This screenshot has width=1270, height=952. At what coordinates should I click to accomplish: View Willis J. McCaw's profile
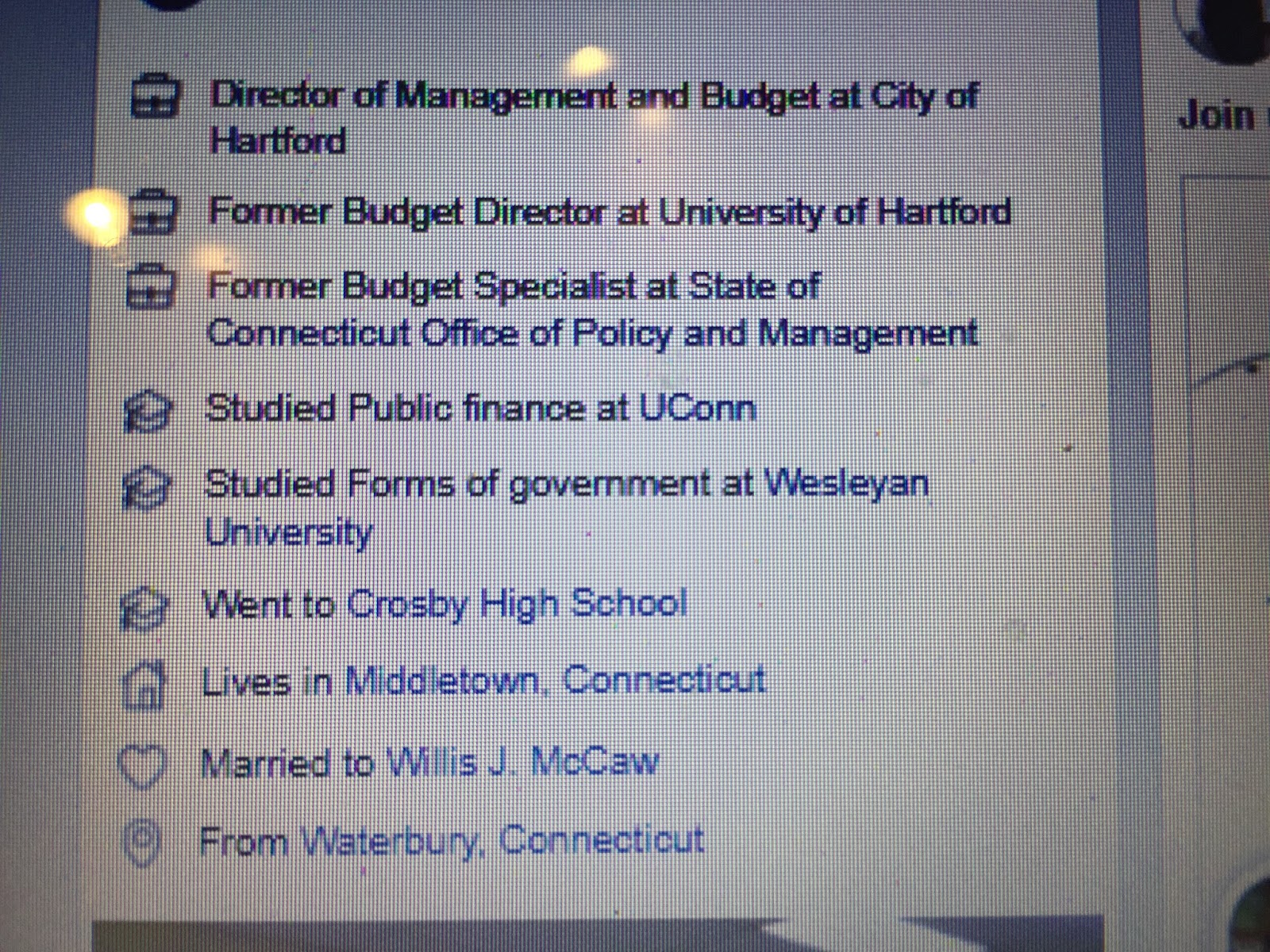(523, 763)
